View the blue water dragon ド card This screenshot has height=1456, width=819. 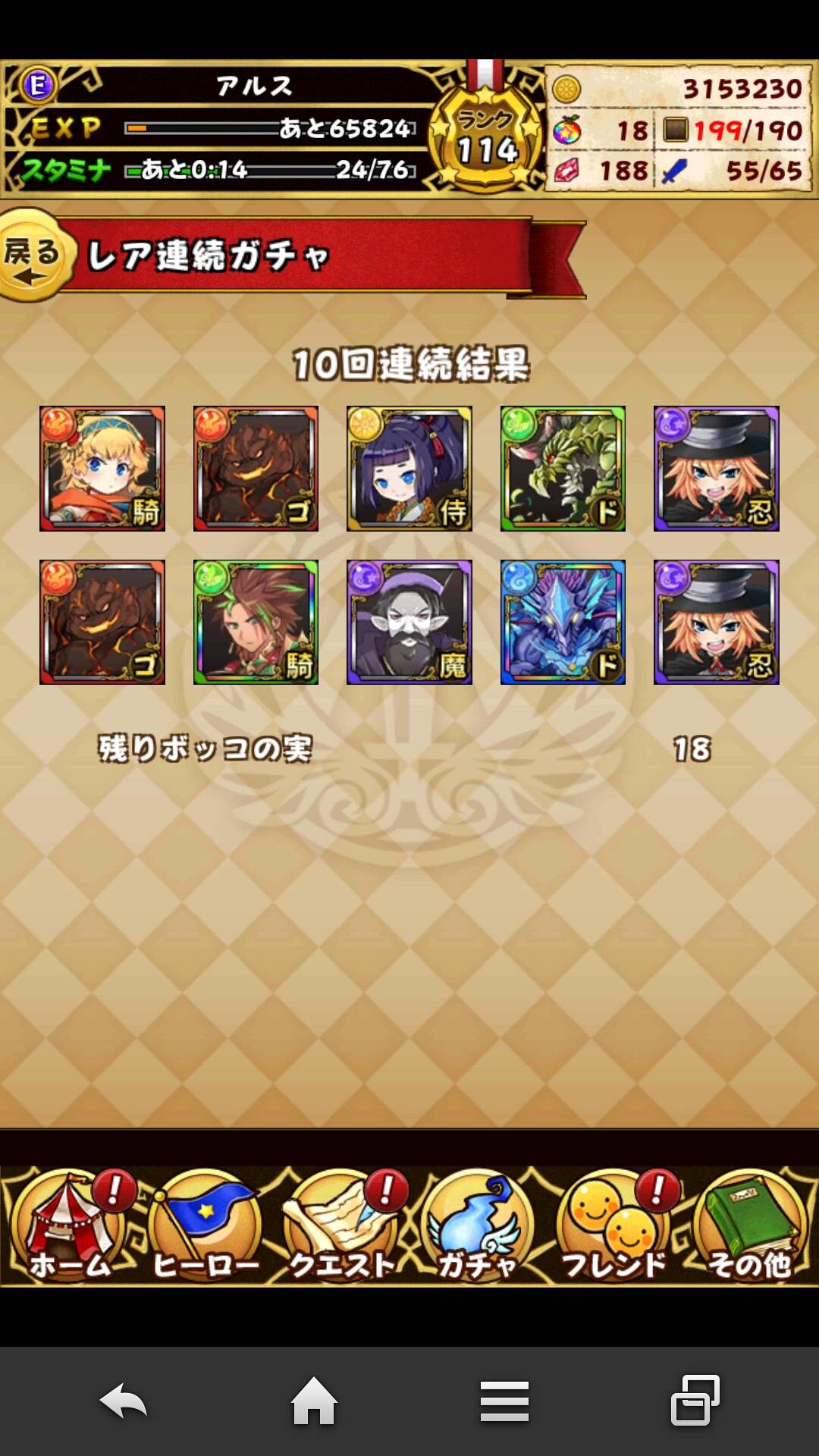tap(563, 622)
